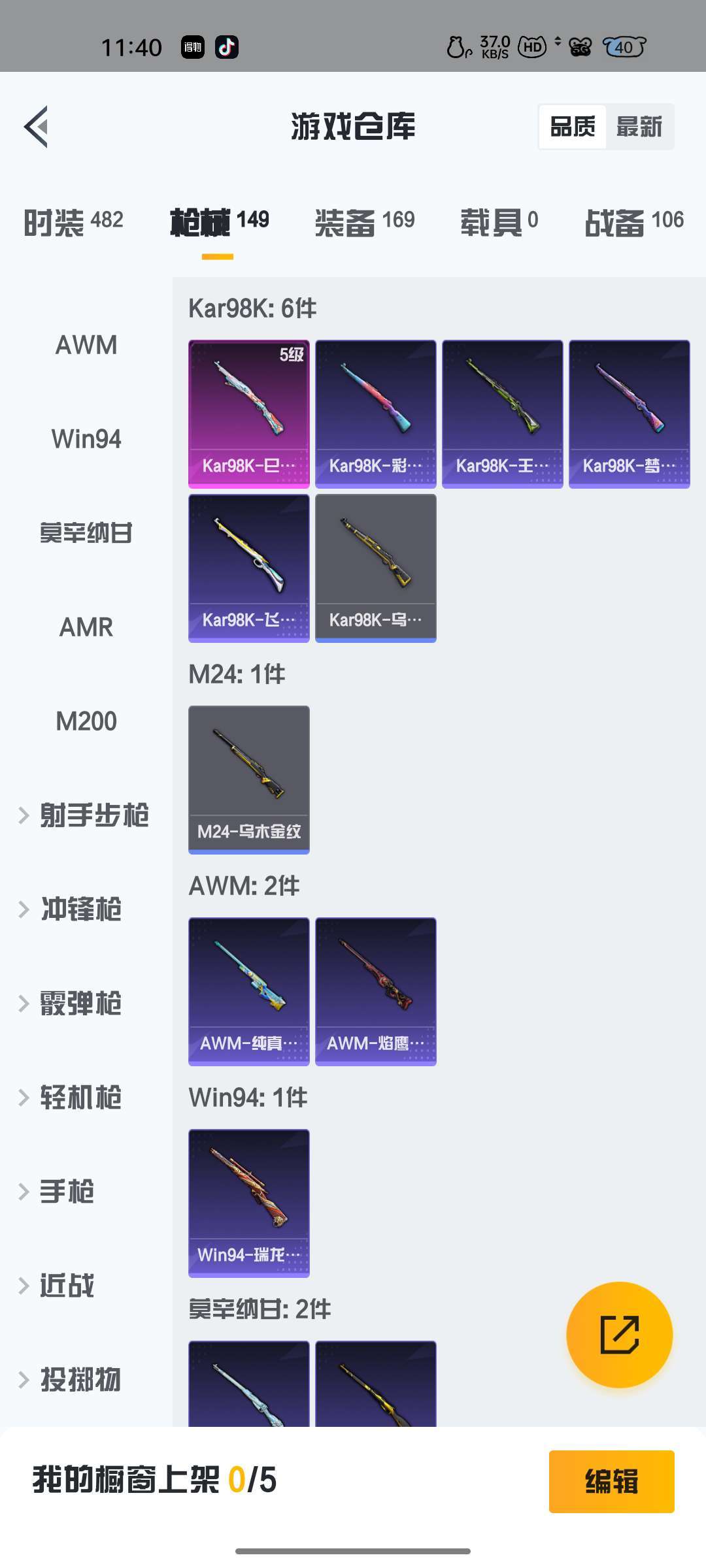
Task: Open the M24-乌木金纹 skin
Action: coord(249,779)
